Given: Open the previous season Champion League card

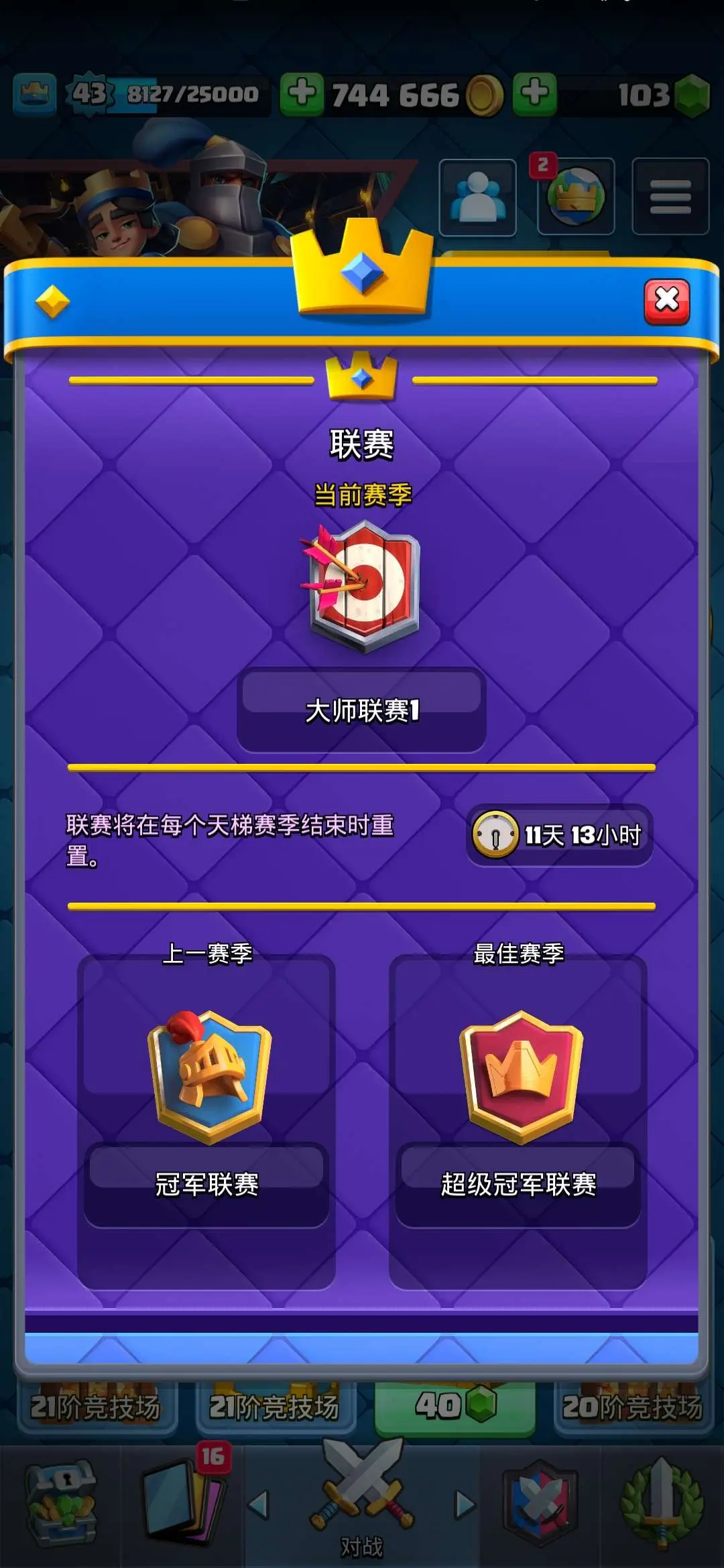Looking at the screenshot, I should [206, 1122].
